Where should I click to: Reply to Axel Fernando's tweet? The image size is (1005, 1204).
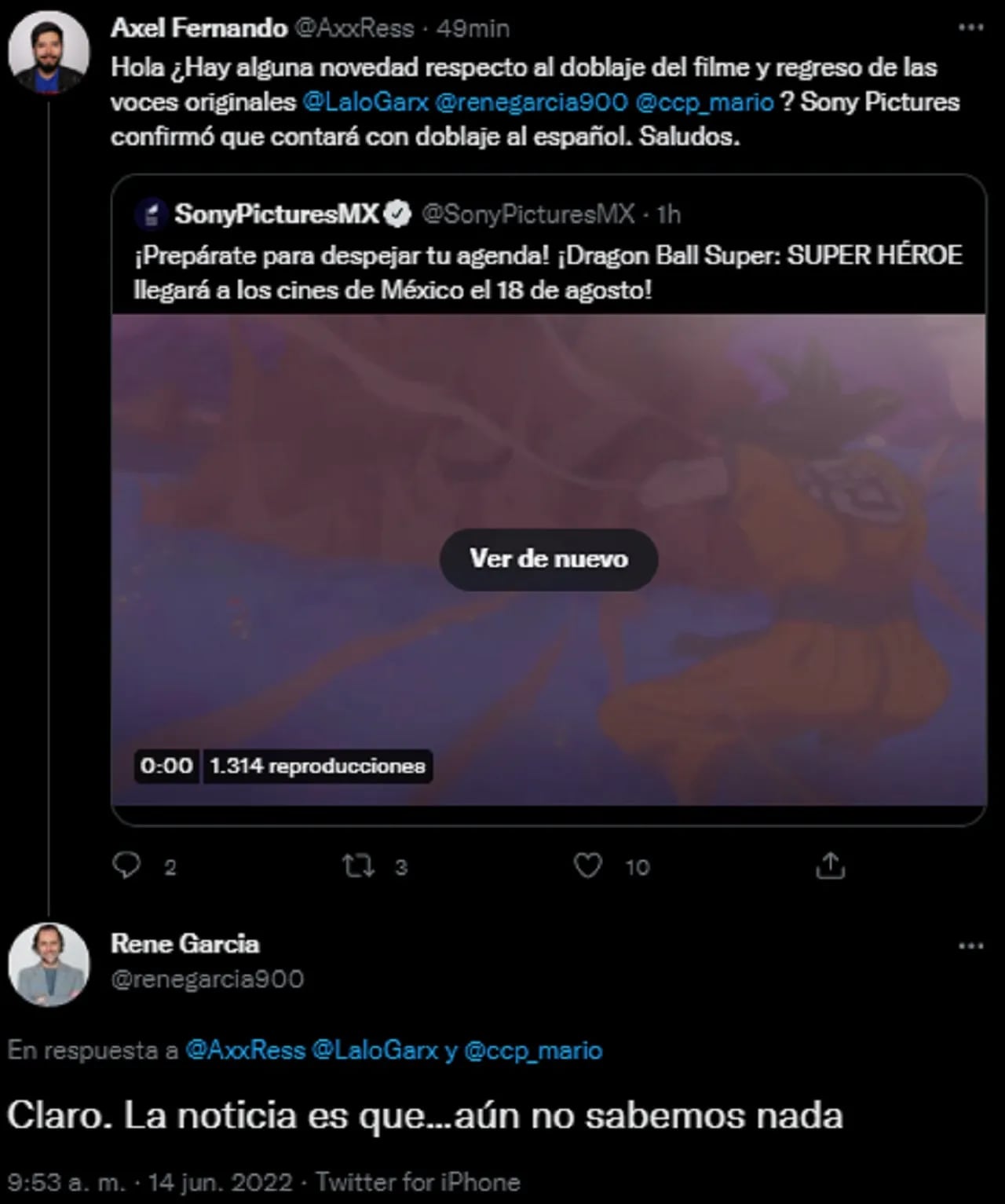pyautogui.click(x=127, y=866)
